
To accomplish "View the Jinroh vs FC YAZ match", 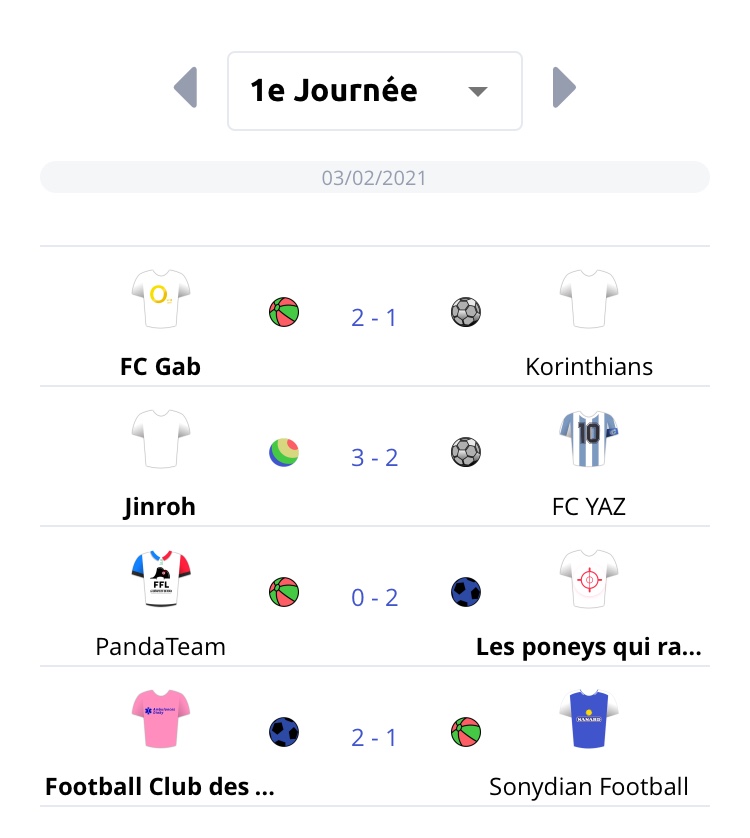I will pos(374,458).
